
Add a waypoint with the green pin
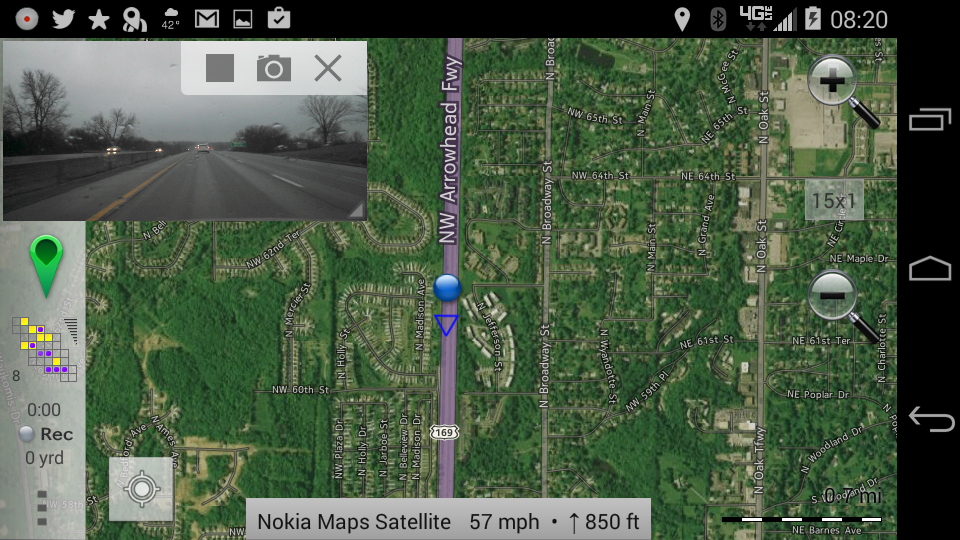[46, 264]
